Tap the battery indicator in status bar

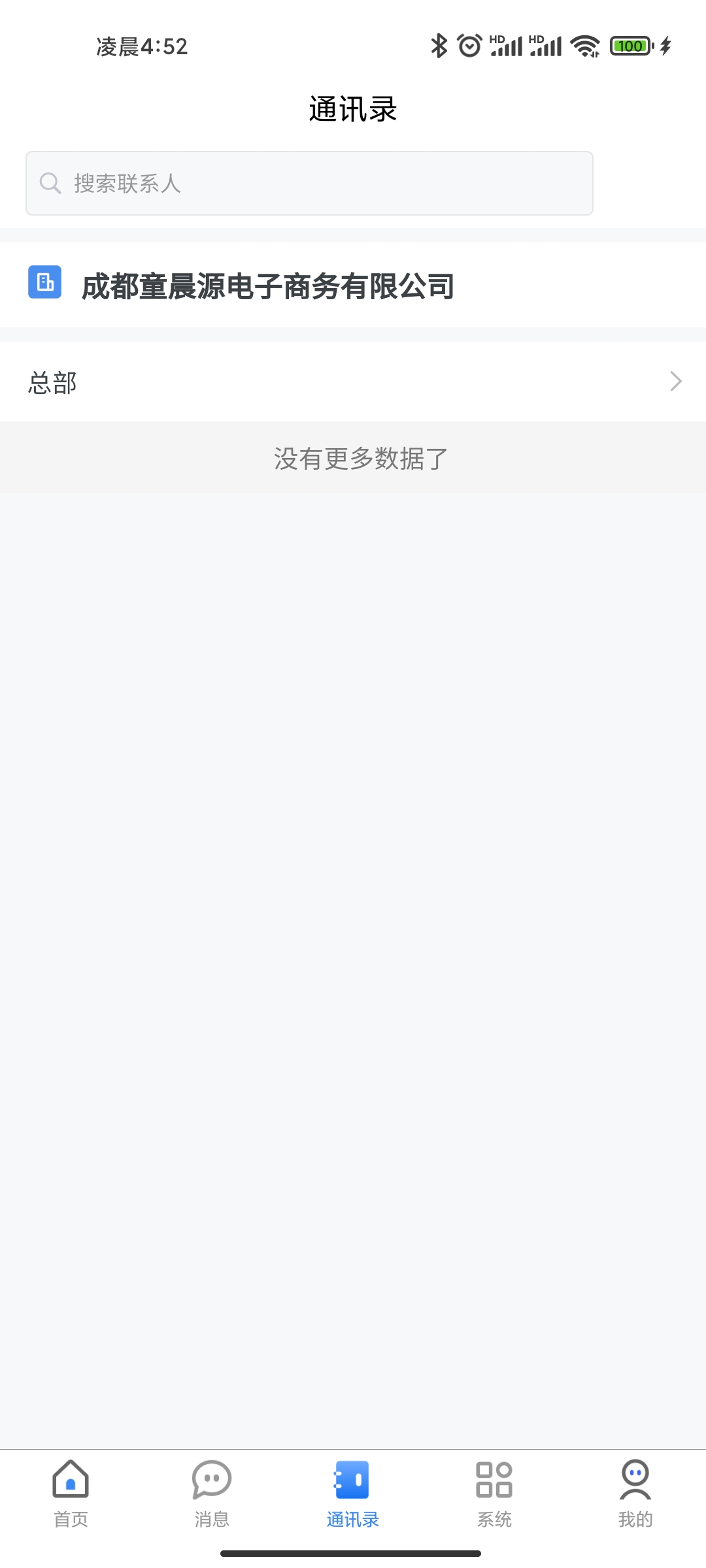629,46
